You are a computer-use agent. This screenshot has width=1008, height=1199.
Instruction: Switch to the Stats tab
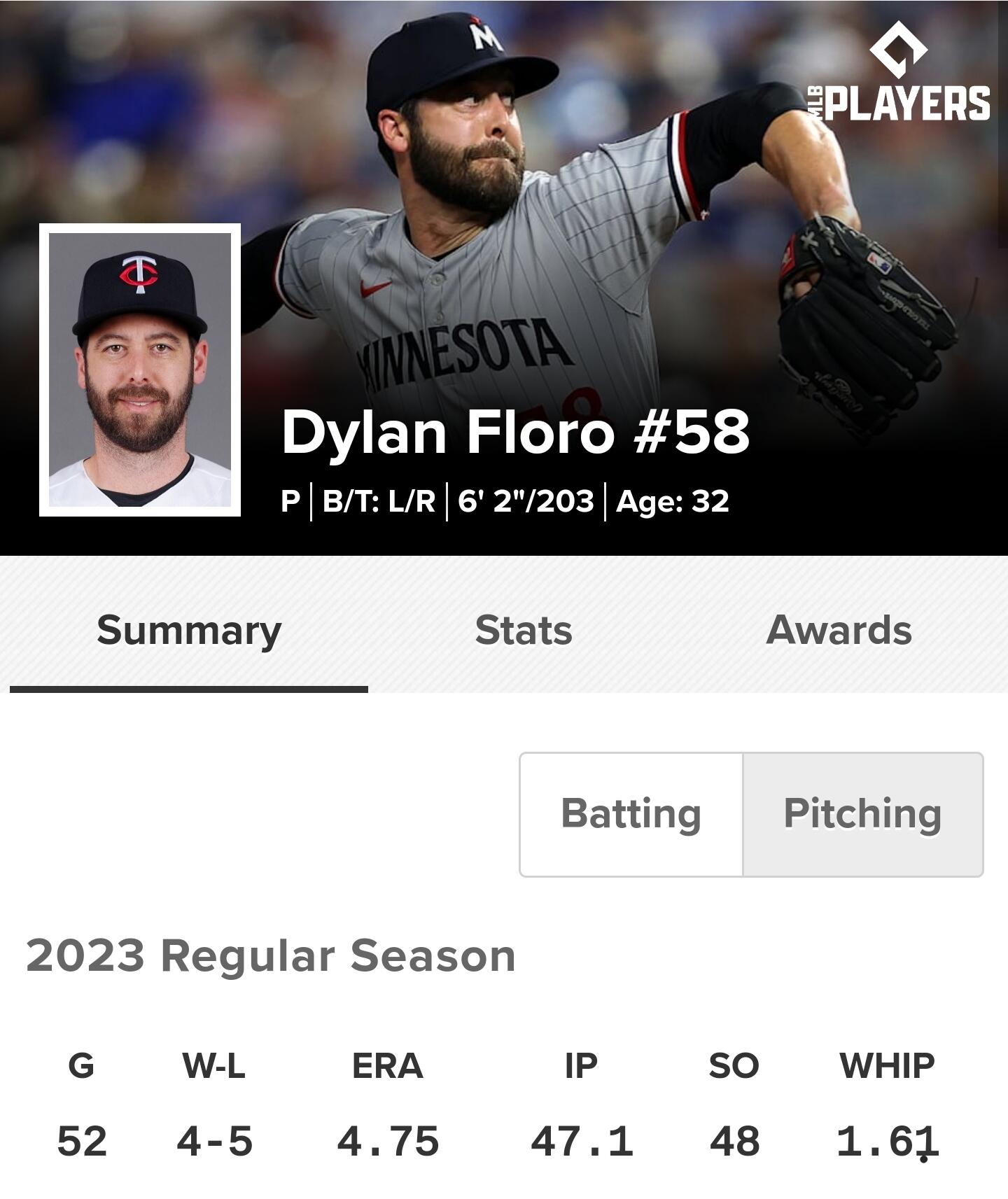click(x=523, y=630)
